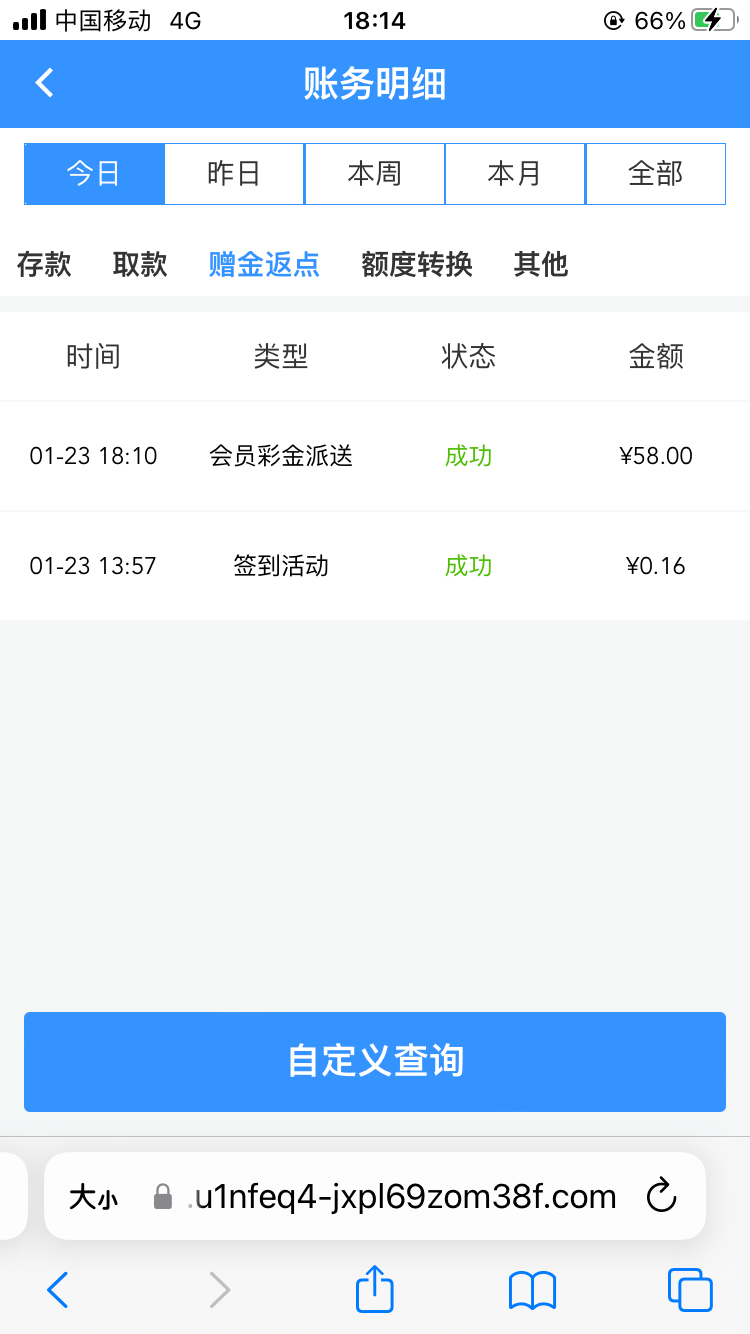The height and width of the screenshot is (1334, 750).
Task: Show open Safari tabs
Action: point(689,1290)
